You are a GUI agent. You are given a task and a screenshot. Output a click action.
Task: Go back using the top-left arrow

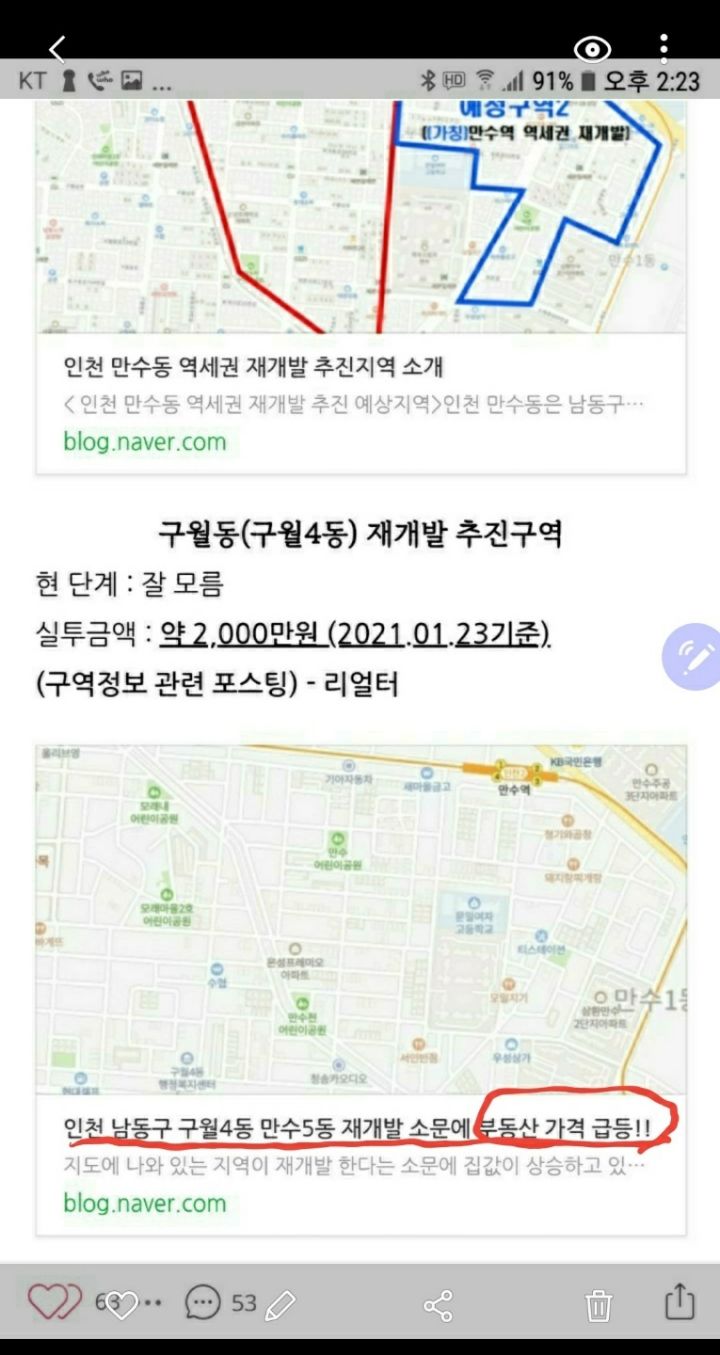[57, 47]
